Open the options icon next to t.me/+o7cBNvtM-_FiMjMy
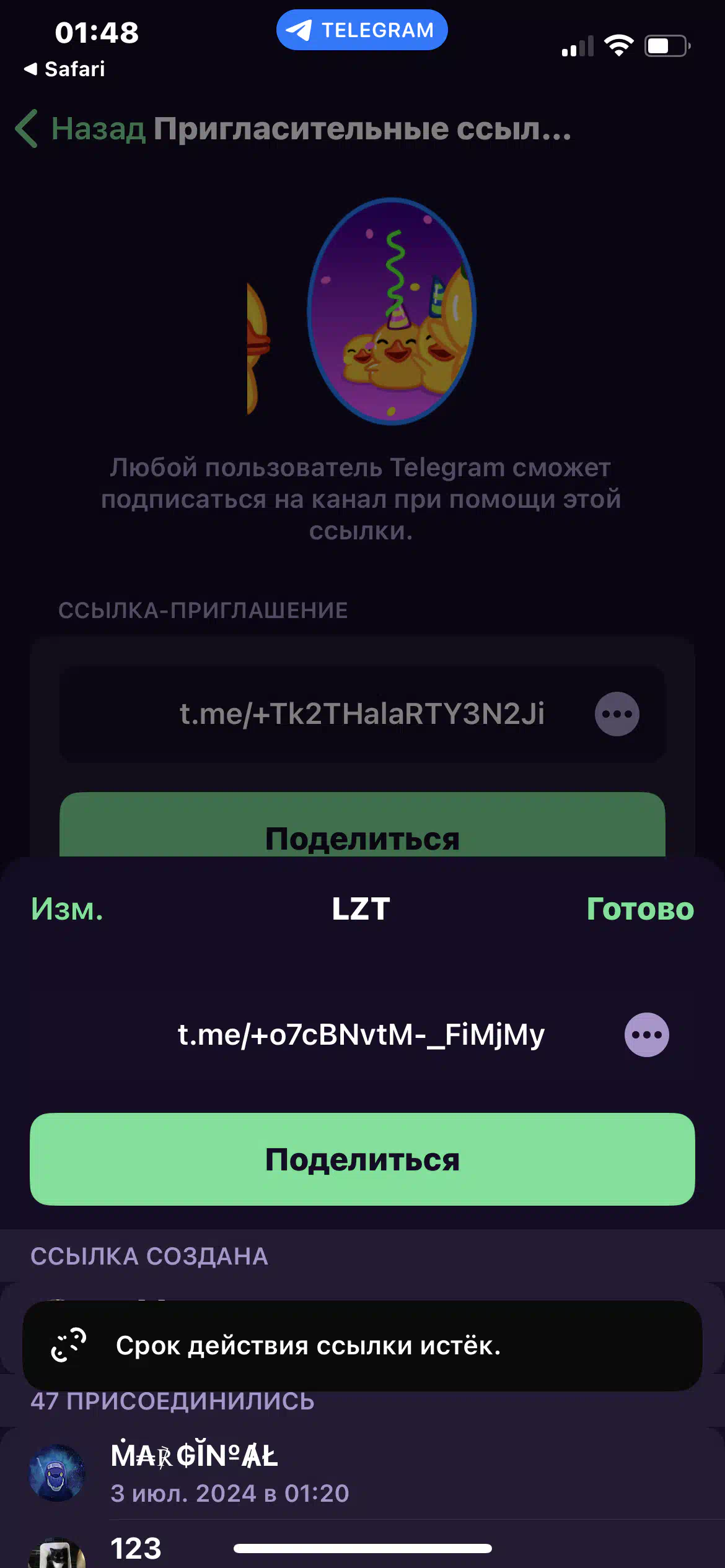Viewport: 725px width, 1568px height. click(x=646, y=1035)
